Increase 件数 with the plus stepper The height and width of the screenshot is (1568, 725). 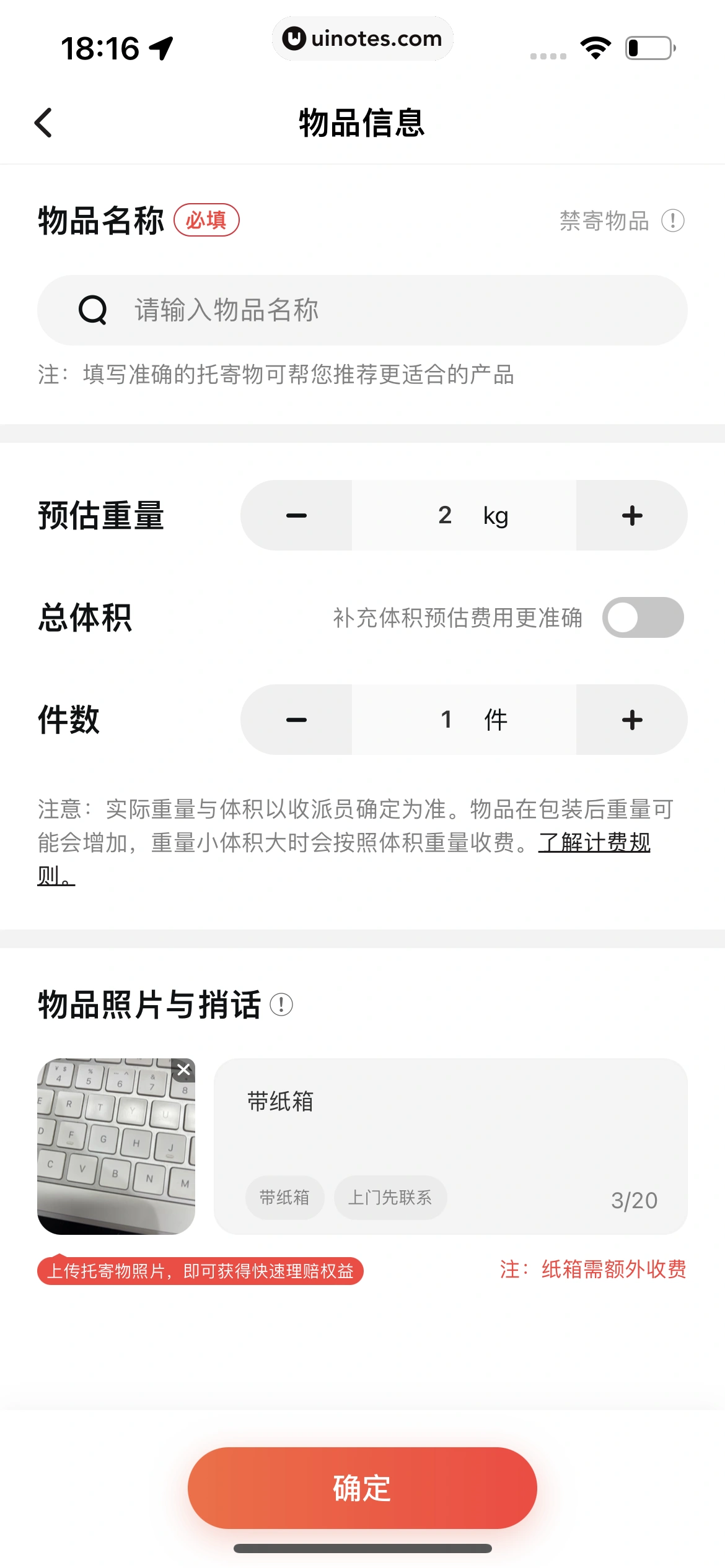[x=631, y=719]
